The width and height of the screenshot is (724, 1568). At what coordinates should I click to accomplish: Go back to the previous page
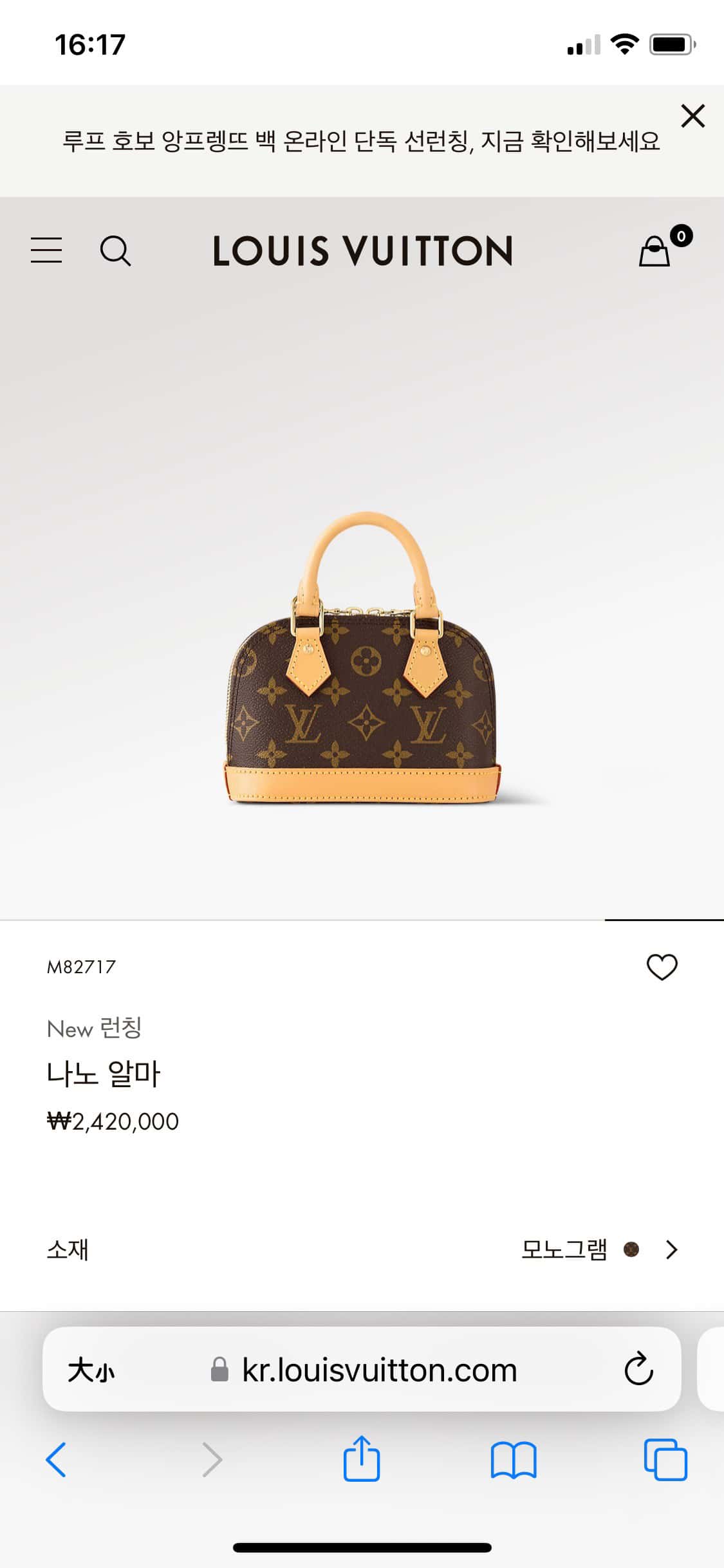(56, 1459)
